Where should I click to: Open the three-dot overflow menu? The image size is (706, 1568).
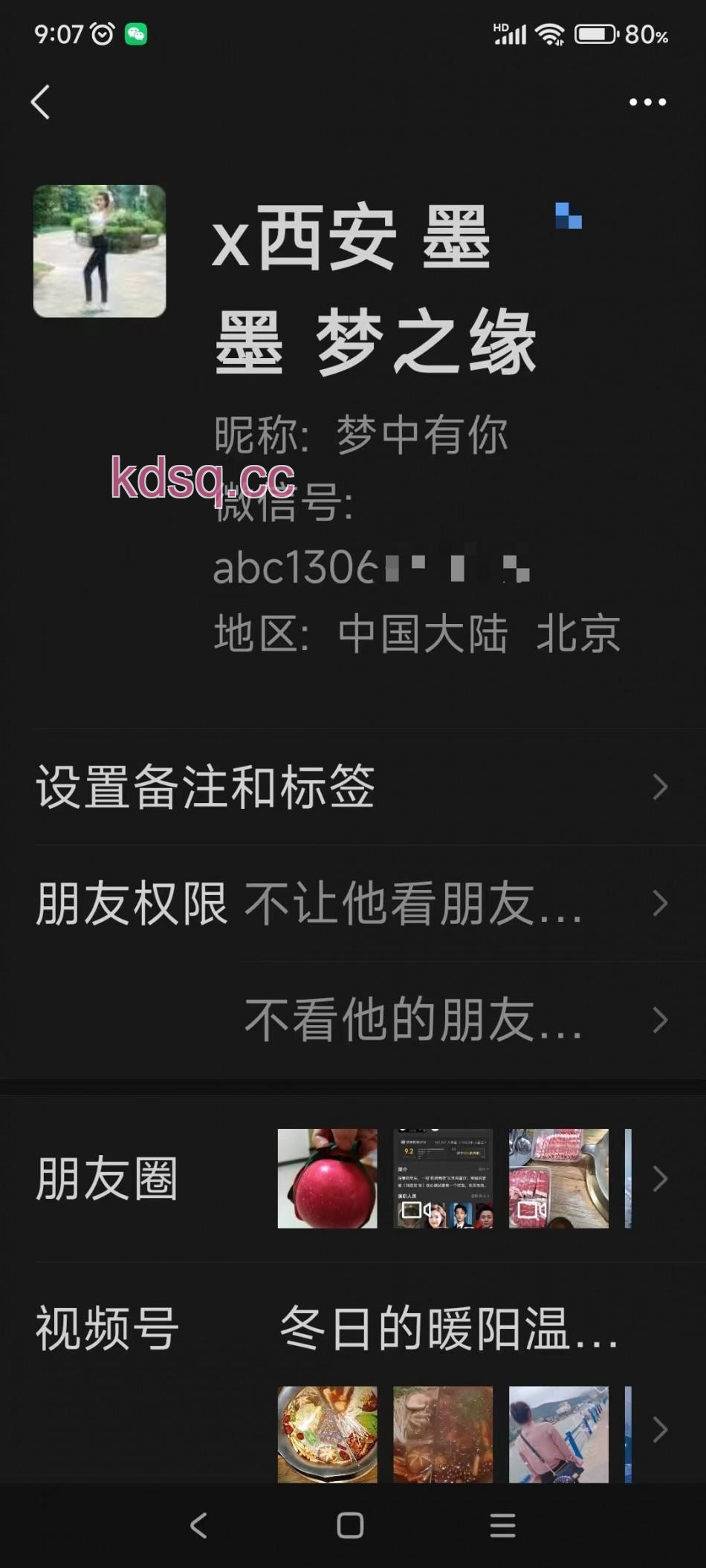tap(647, 102)
